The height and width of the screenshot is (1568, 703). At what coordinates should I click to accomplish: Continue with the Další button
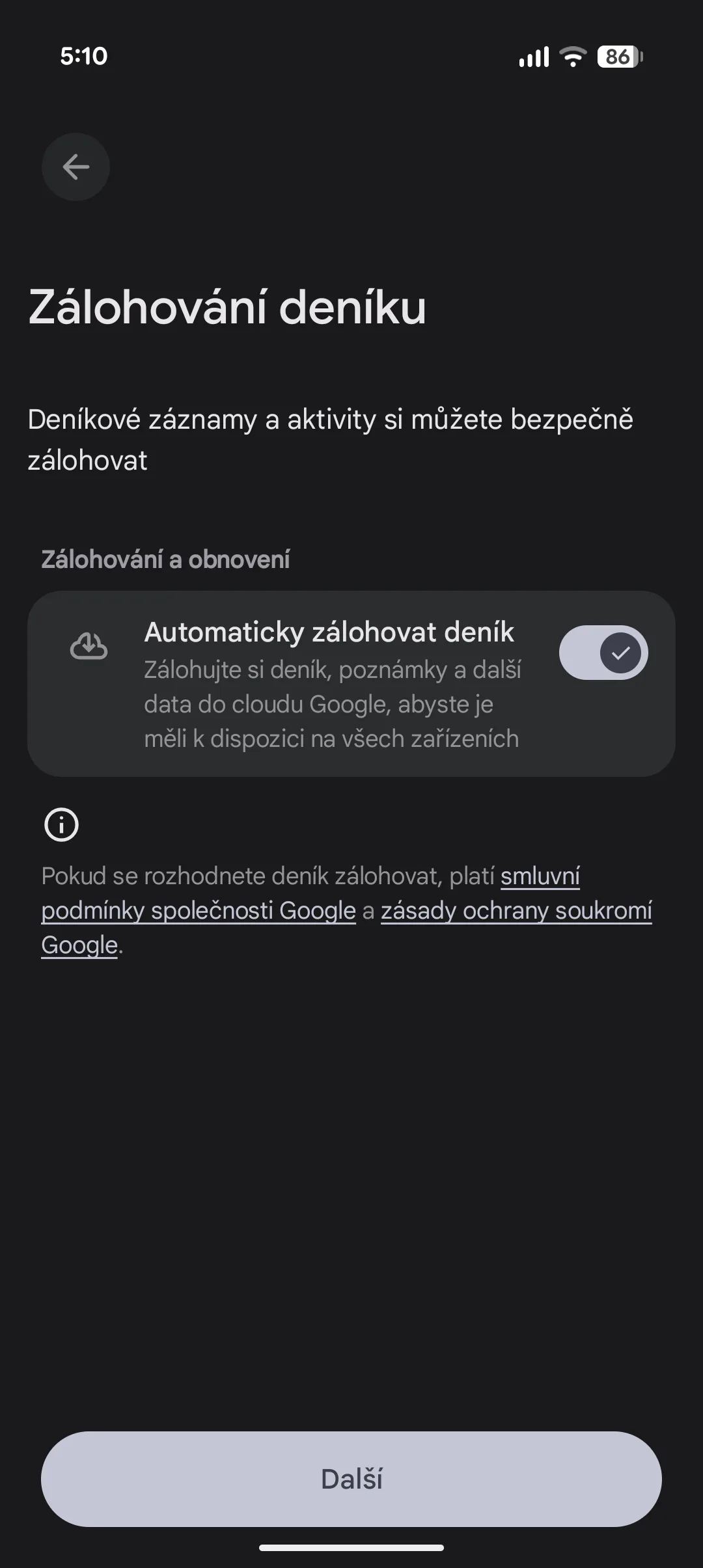[351, 1478]
